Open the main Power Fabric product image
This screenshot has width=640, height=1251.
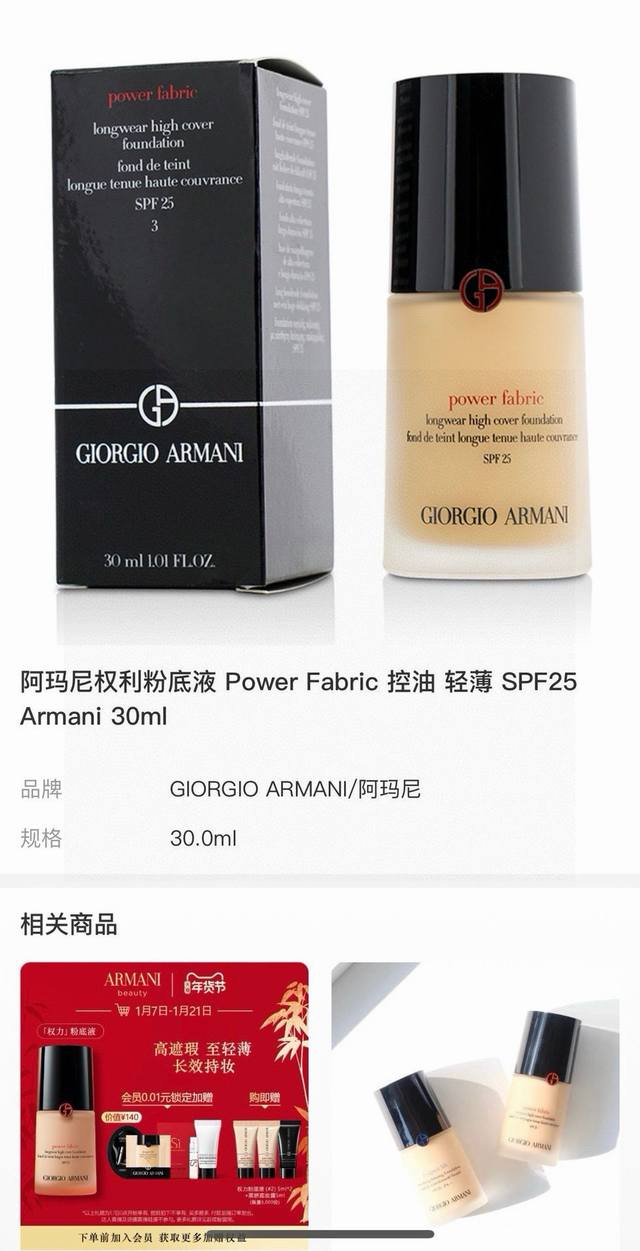coord(320,330)
